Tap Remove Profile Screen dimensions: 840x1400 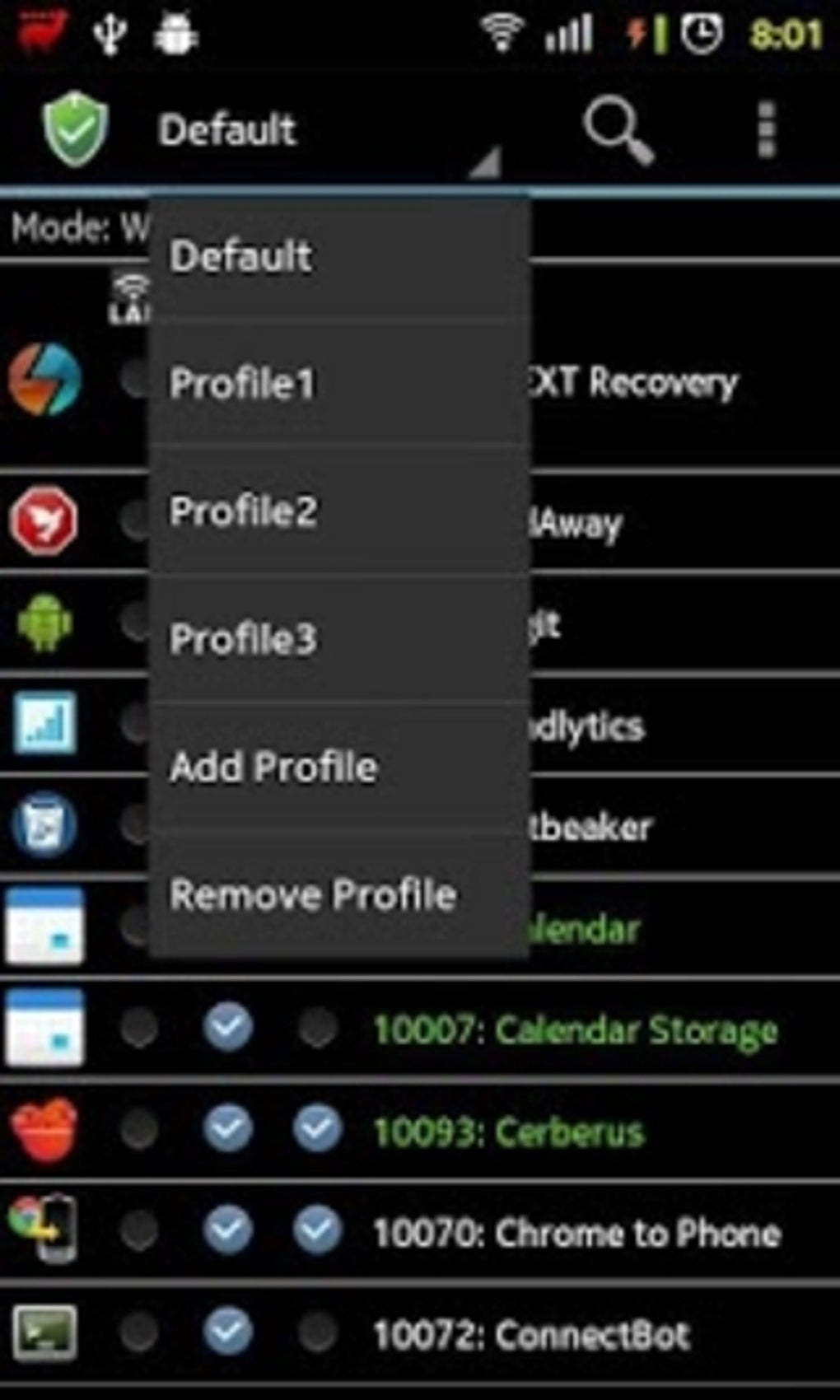pyautogui.click(x=339, y=895)
